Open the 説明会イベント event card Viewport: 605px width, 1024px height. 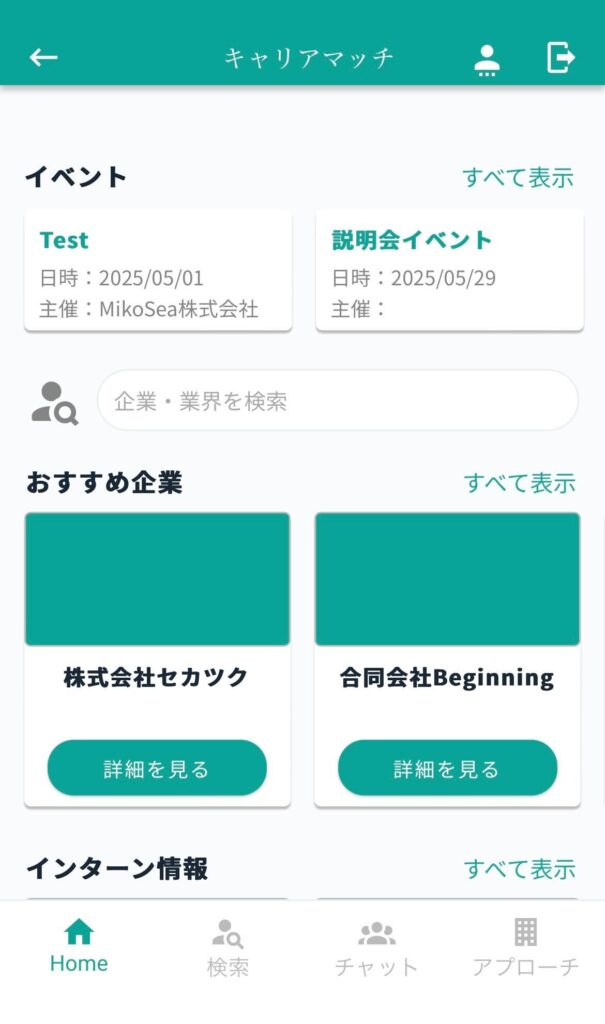(x=450, y=270)
